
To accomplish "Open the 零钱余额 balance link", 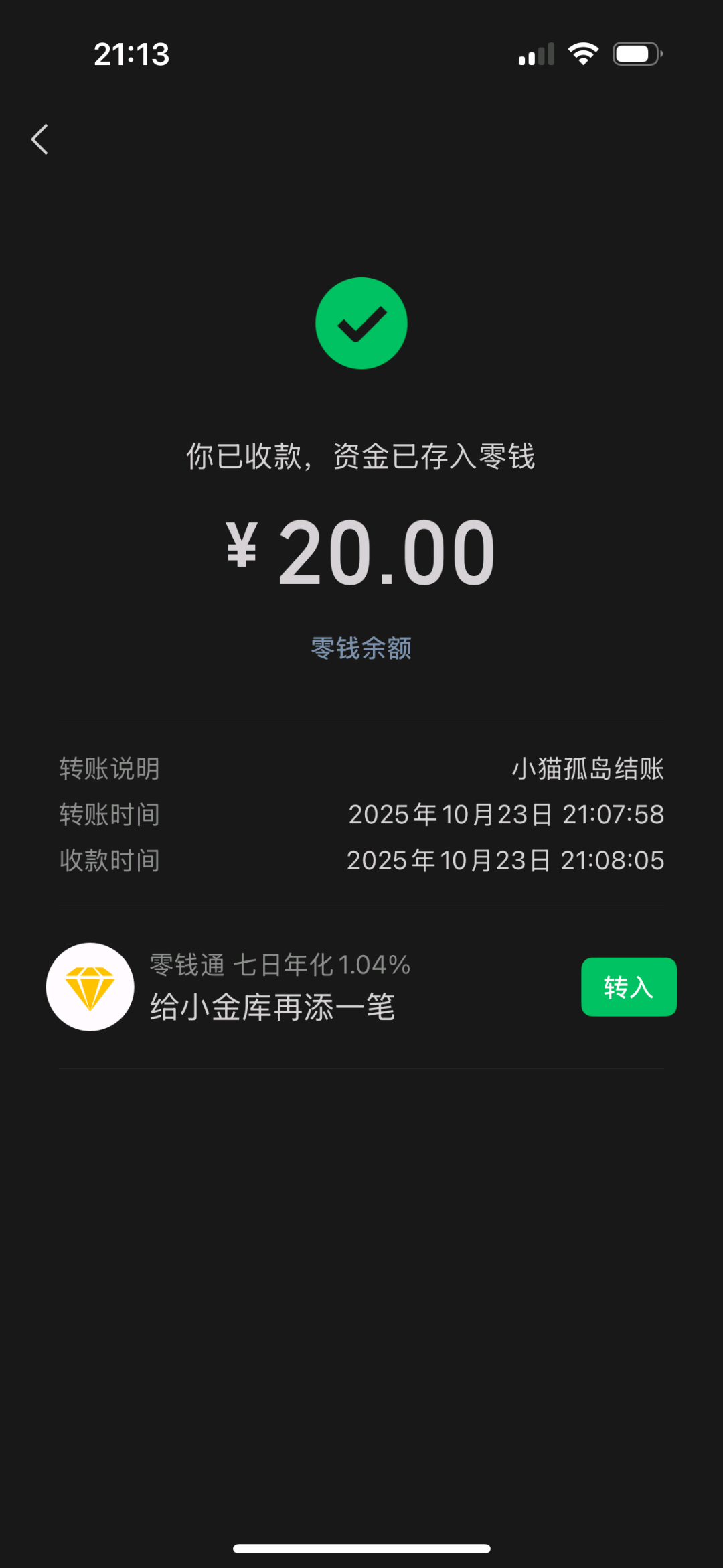I will click(x=361, y=648).
